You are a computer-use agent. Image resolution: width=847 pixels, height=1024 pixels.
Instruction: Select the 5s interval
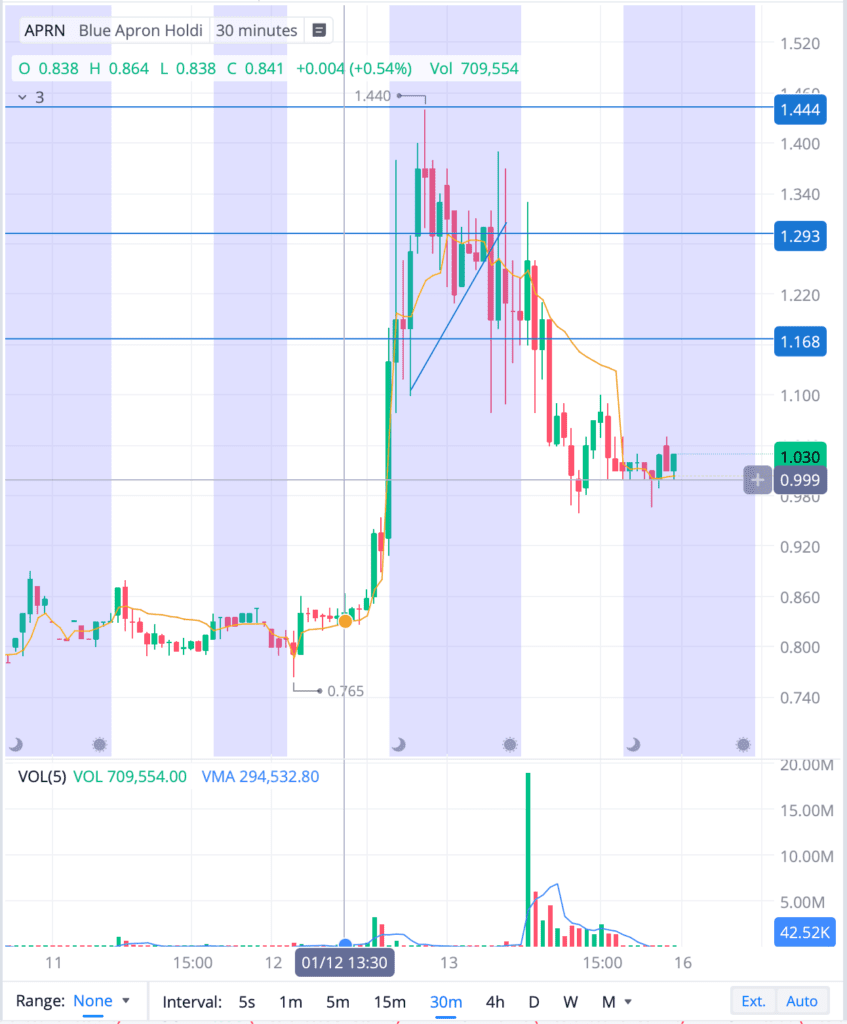click(246, 1001)
